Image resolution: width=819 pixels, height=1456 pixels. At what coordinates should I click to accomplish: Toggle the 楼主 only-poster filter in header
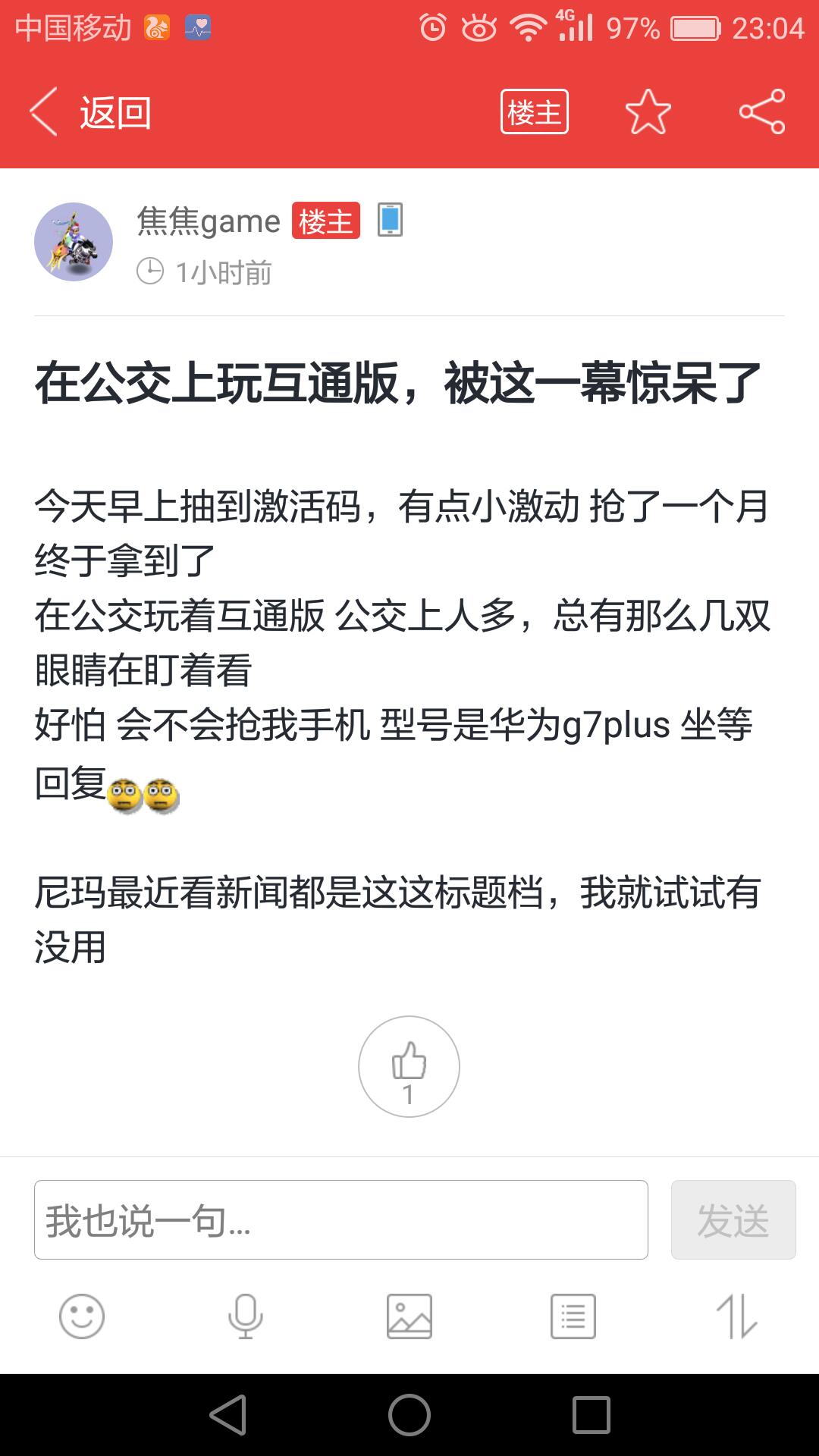(534, 112)
